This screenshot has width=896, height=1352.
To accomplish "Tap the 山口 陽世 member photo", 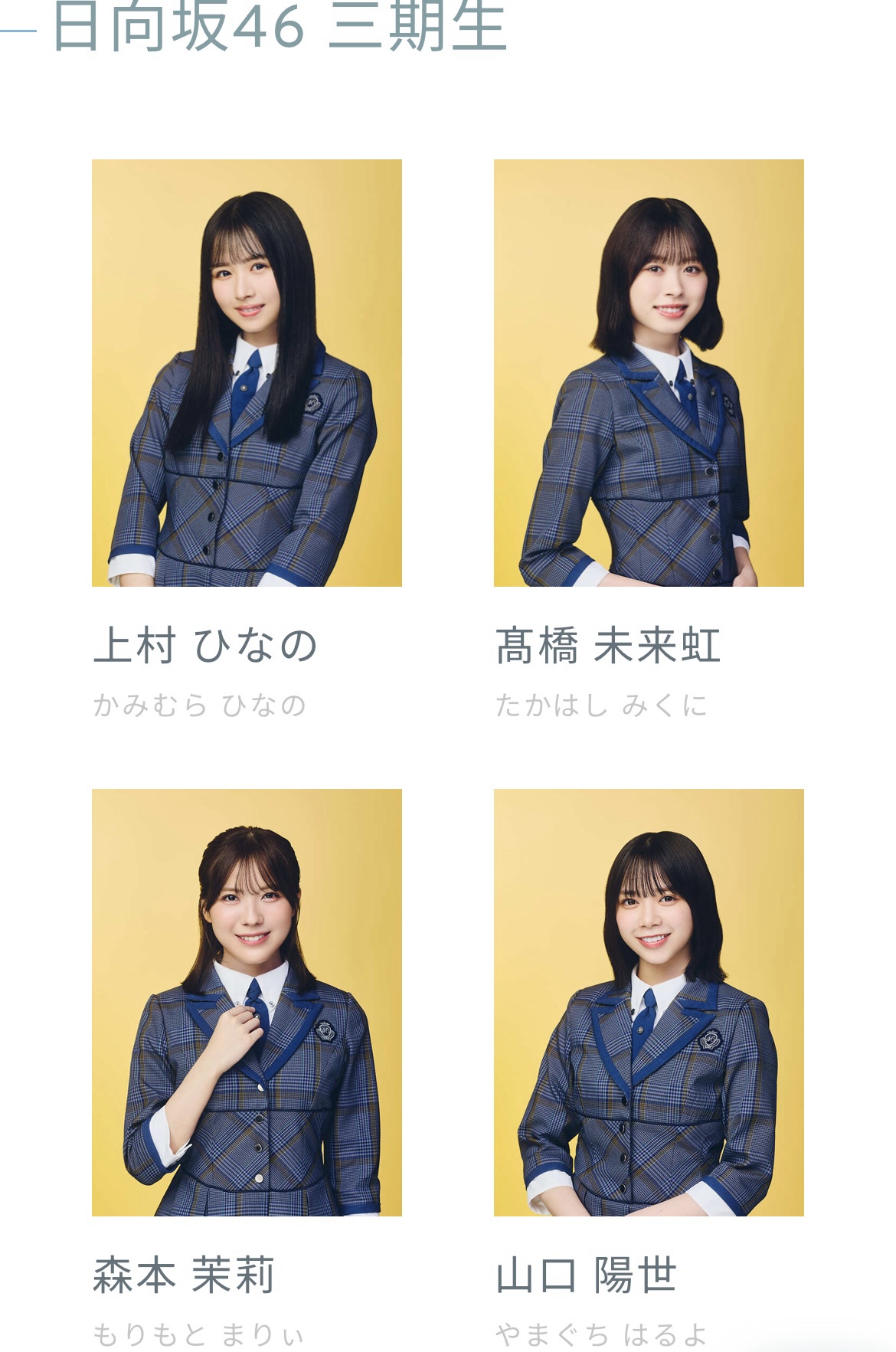I will point(649,1002).
